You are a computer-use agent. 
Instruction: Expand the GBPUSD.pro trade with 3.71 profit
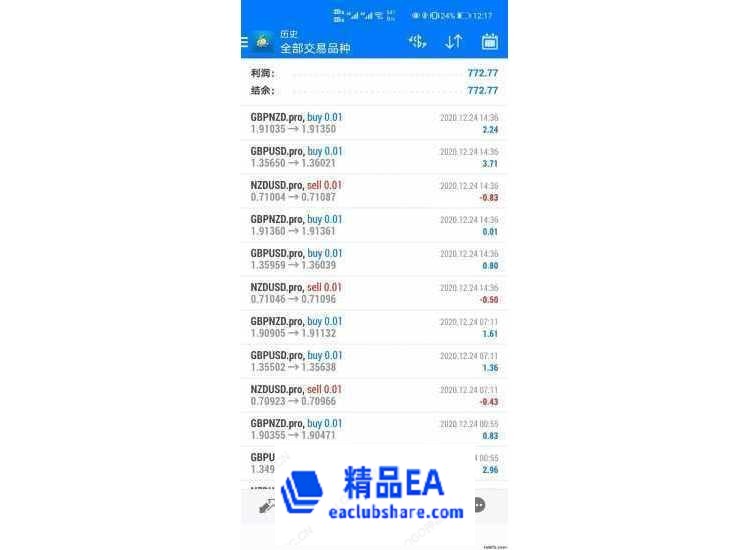pos(374,157)
